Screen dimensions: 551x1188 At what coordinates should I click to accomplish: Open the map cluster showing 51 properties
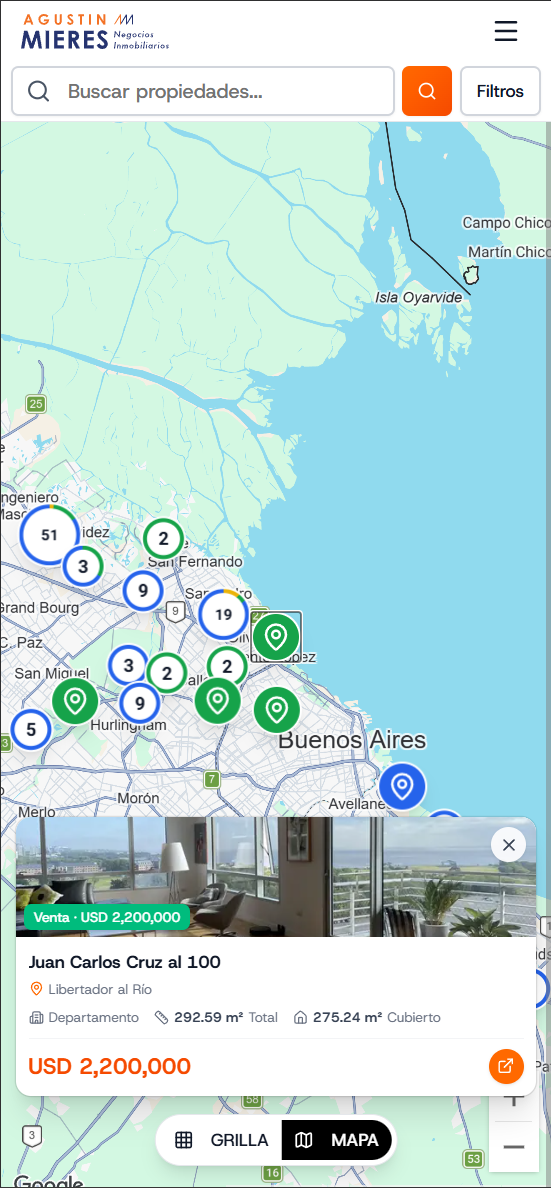[49, 536]
